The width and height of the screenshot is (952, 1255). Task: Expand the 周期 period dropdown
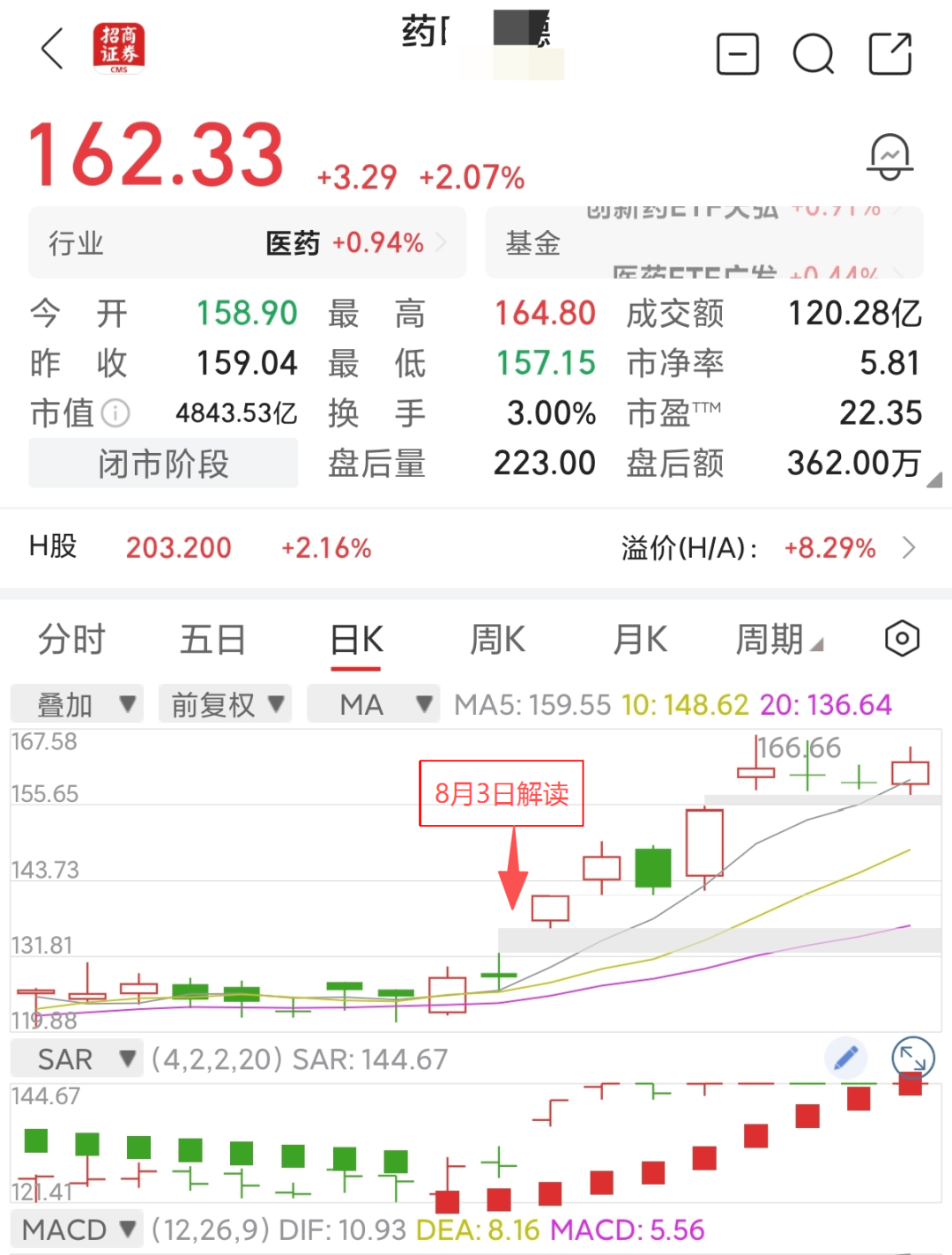pyautogui.click(x=779, y=639)
